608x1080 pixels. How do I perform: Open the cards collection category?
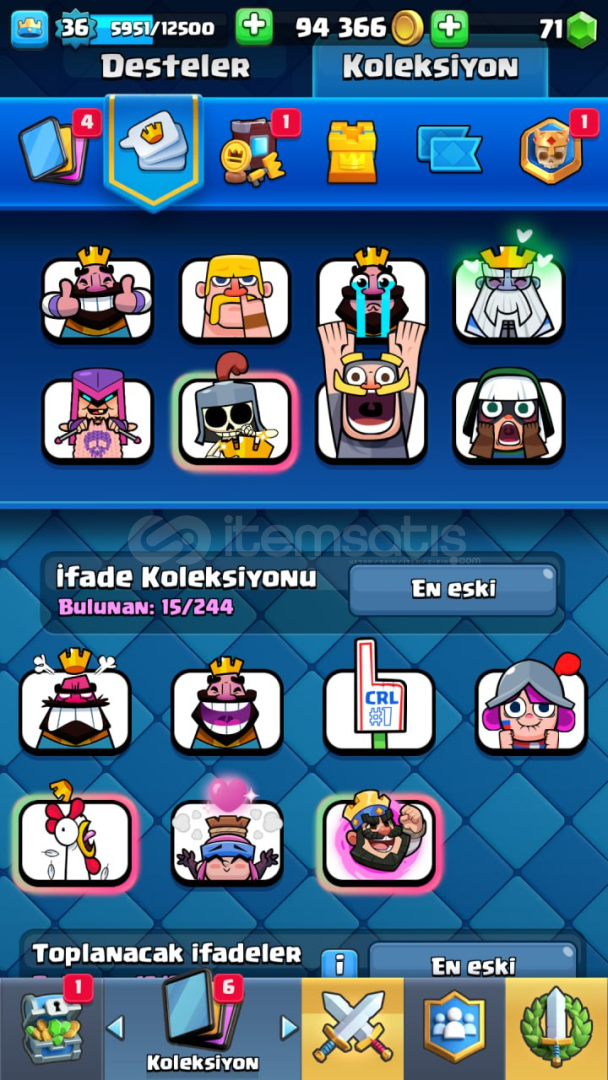point(52,150)
